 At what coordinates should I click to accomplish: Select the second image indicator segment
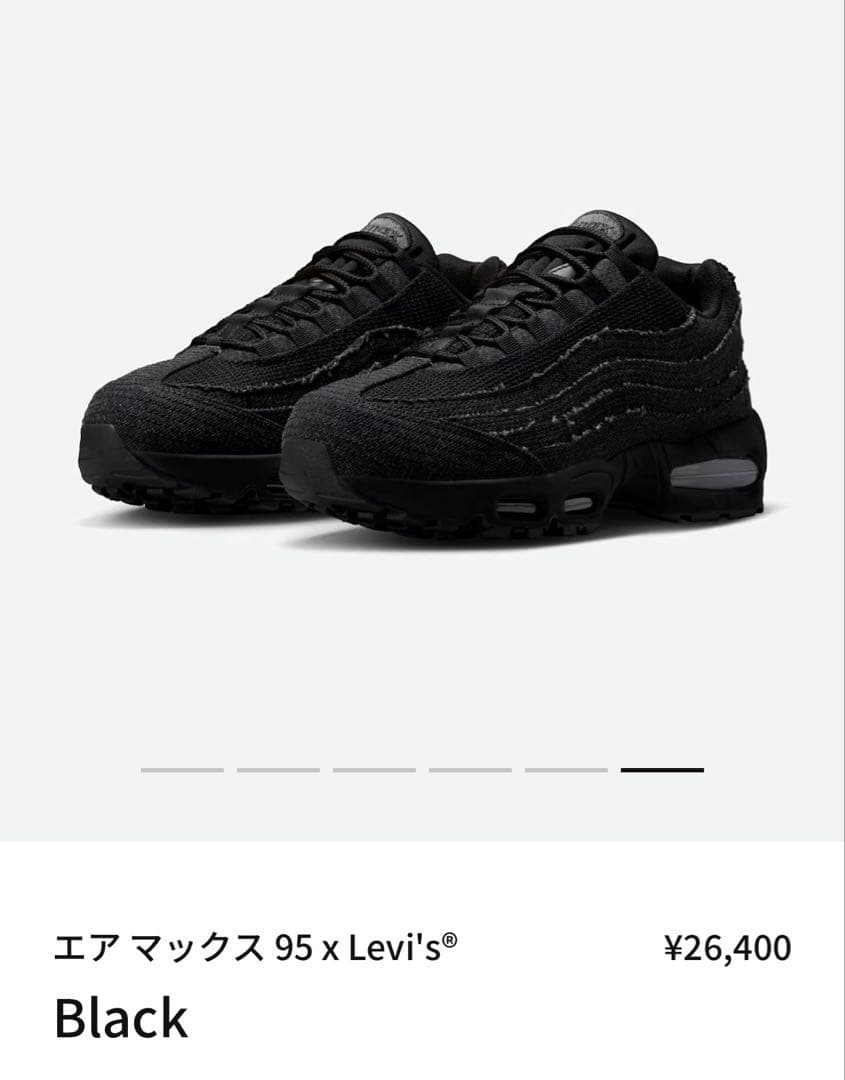coord(278,770)
